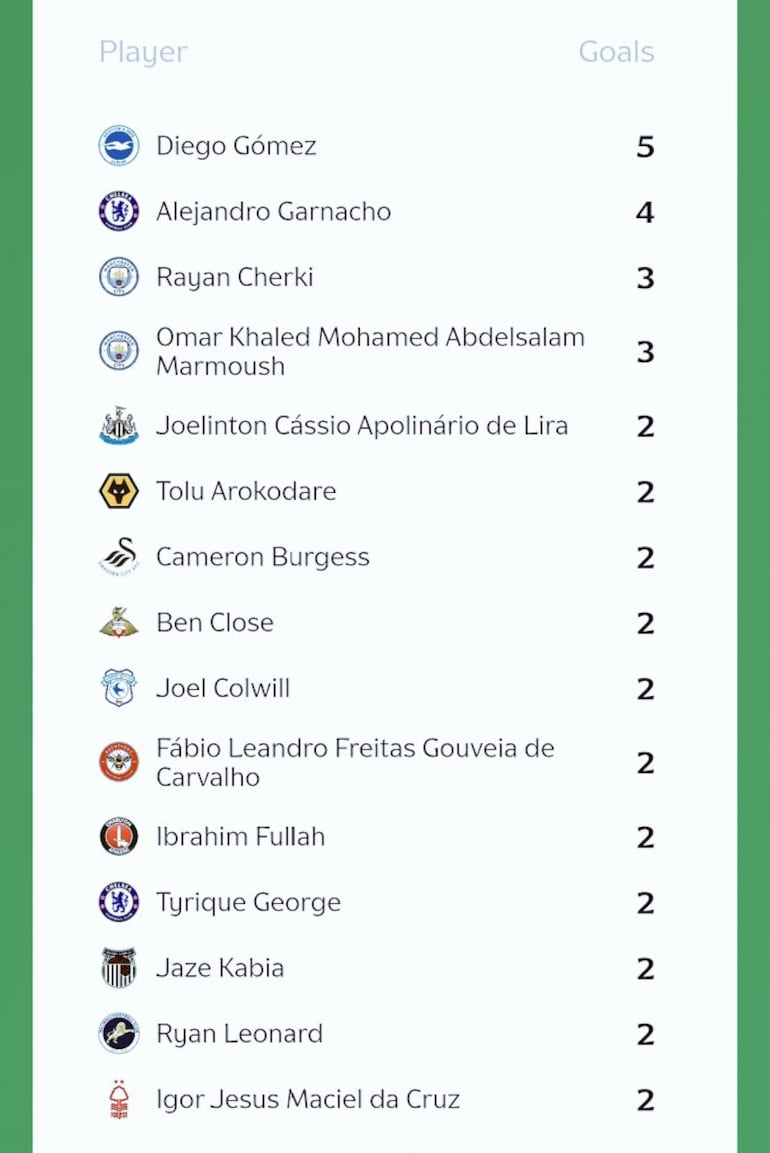Screen dimensions: 770x1153
Task: Sort the table by the Goals column
Action: [x=617, y=52]
